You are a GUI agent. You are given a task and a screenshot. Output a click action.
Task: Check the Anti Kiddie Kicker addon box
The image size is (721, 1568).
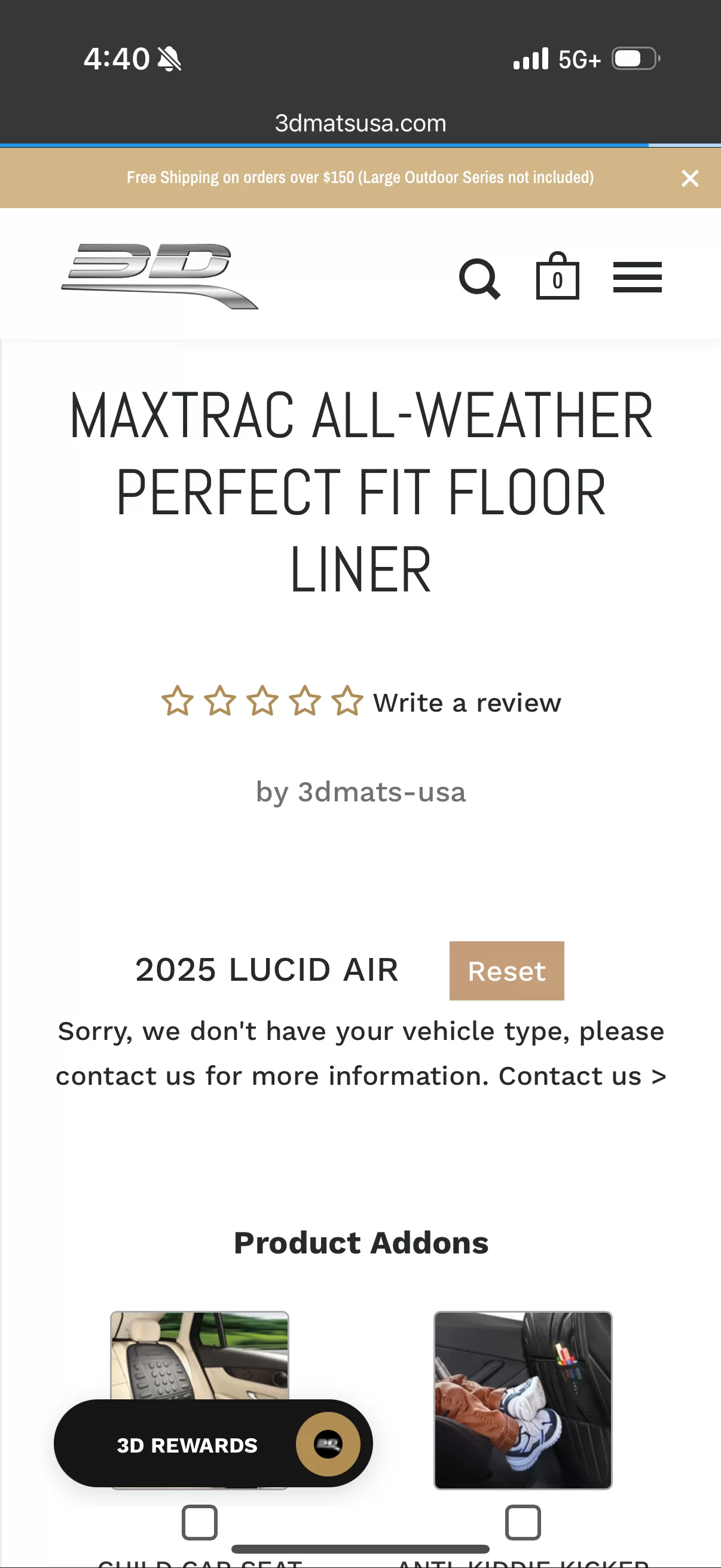point(523,1523)
